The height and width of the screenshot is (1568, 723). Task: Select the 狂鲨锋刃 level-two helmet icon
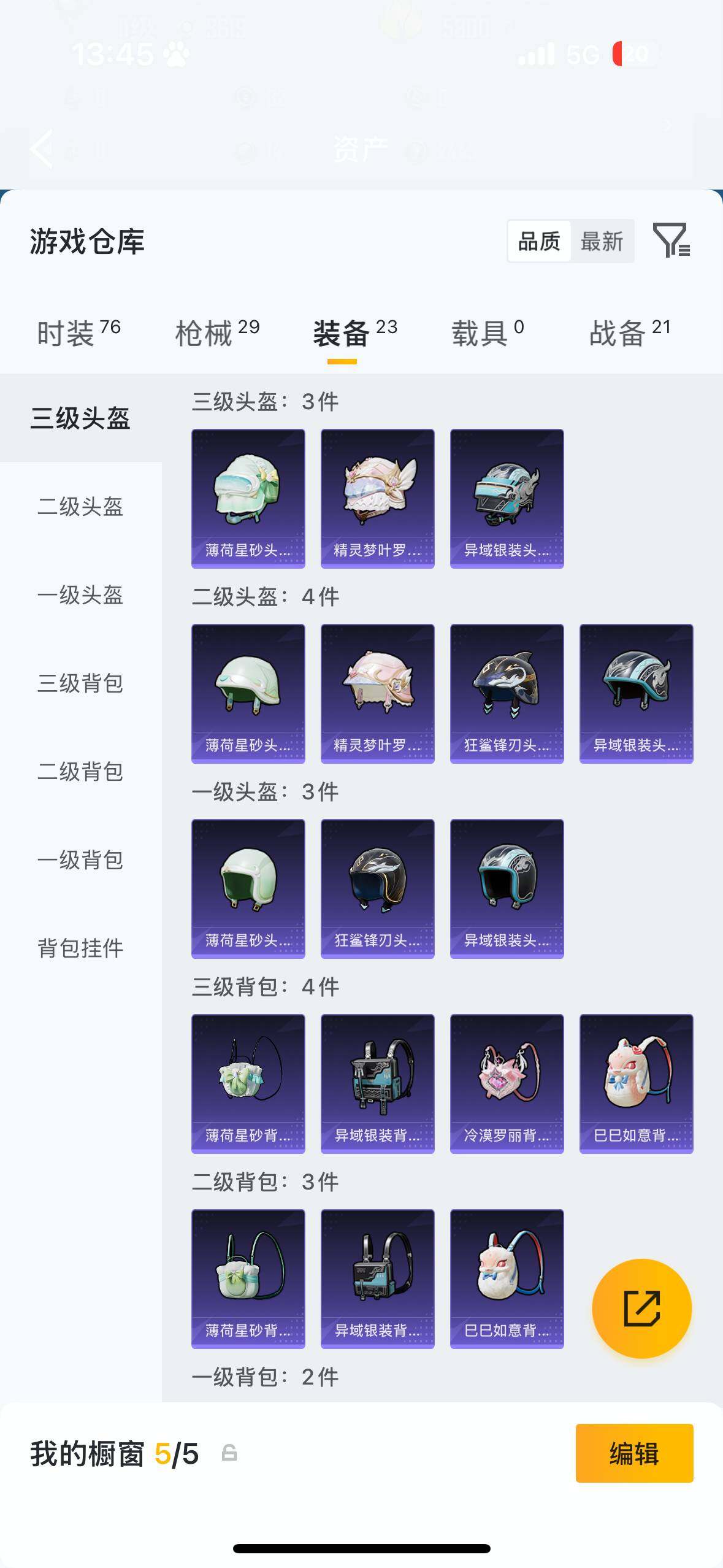click(507, 693)
